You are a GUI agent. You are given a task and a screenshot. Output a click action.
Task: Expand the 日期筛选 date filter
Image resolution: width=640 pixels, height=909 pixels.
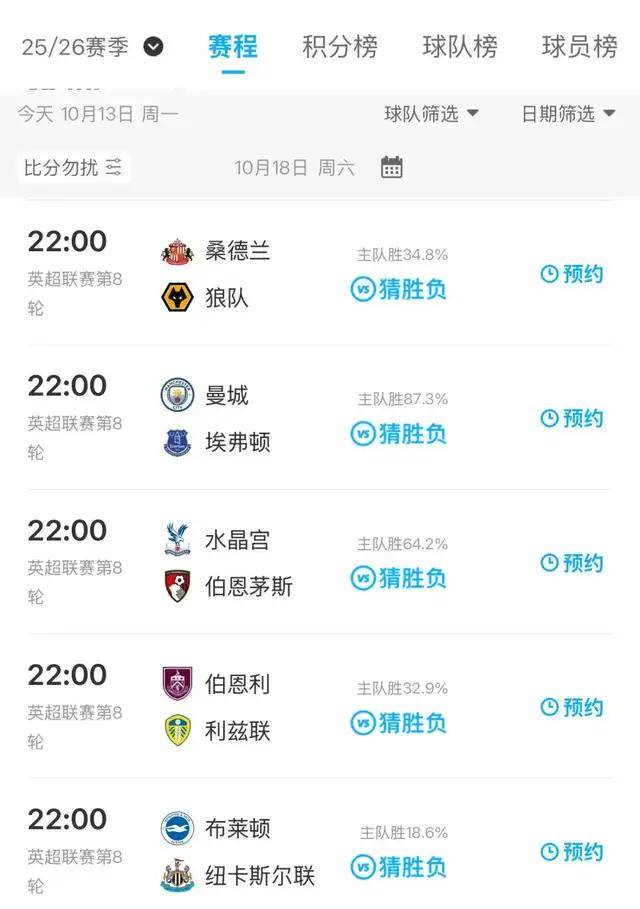click(568, 114)
